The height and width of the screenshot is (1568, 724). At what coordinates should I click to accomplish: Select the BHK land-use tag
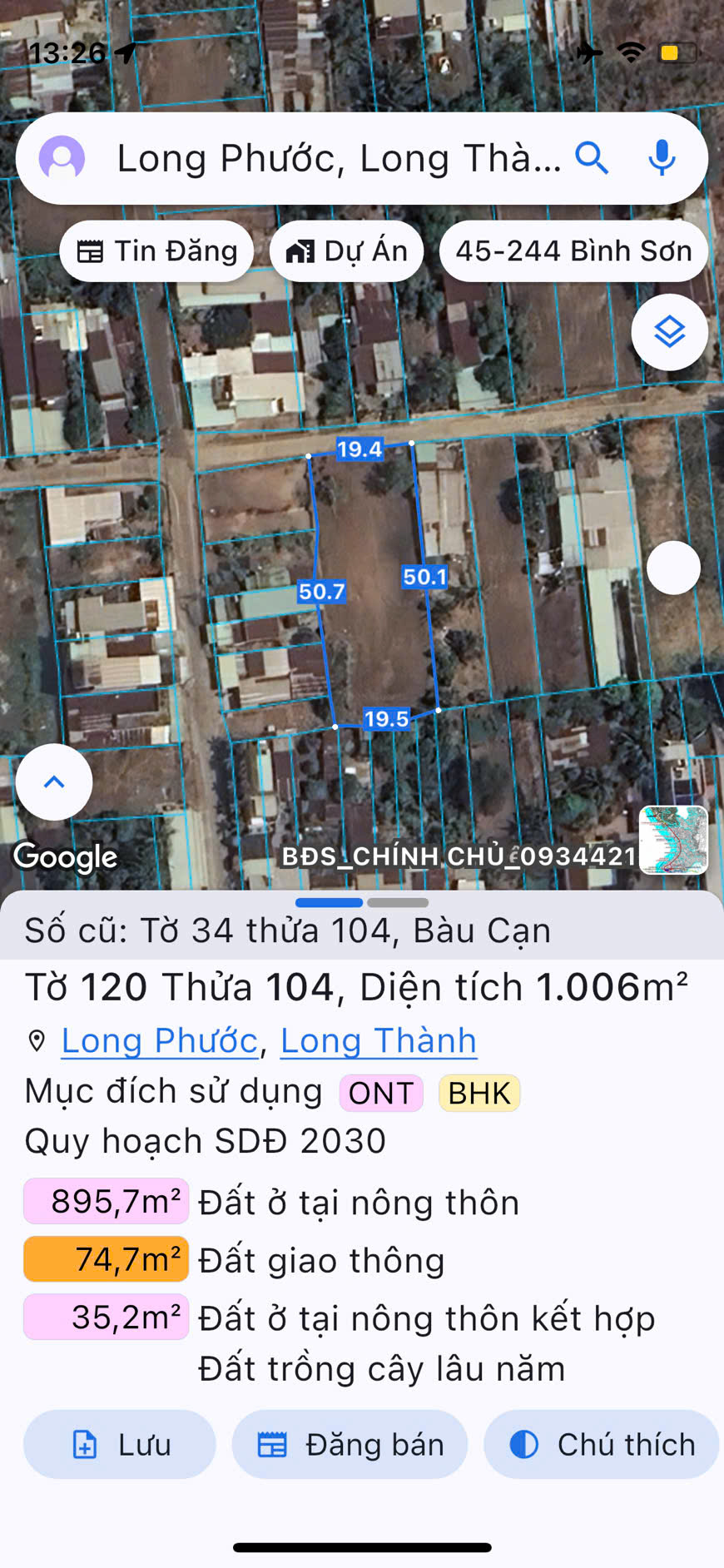click(479, 1093)
